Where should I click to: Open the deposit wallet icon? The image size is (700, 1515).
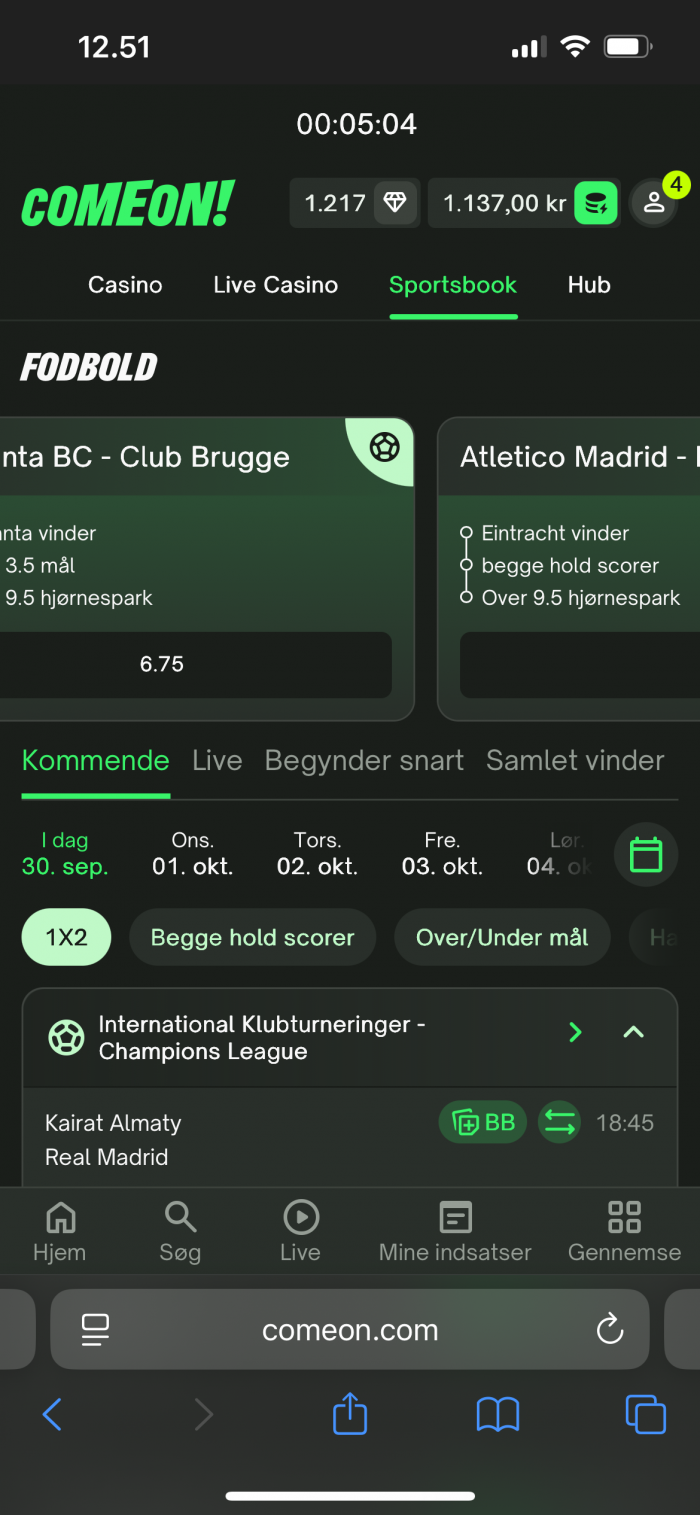pyautogui.click(x=596, y=203)
